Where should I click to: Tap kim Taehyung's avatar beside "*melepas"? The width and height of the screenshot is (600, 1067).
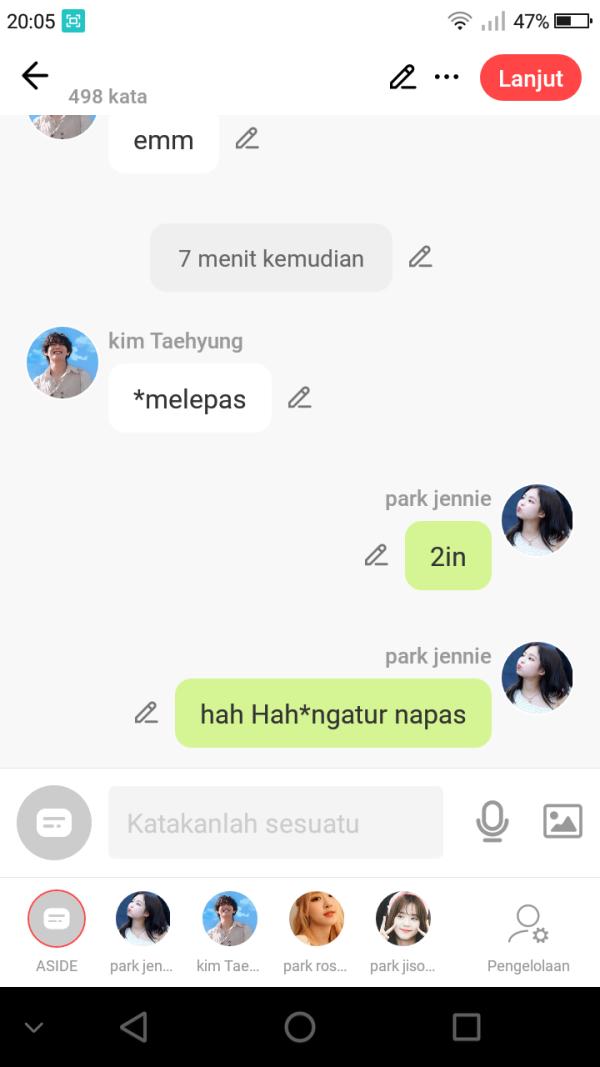[62, 362]
